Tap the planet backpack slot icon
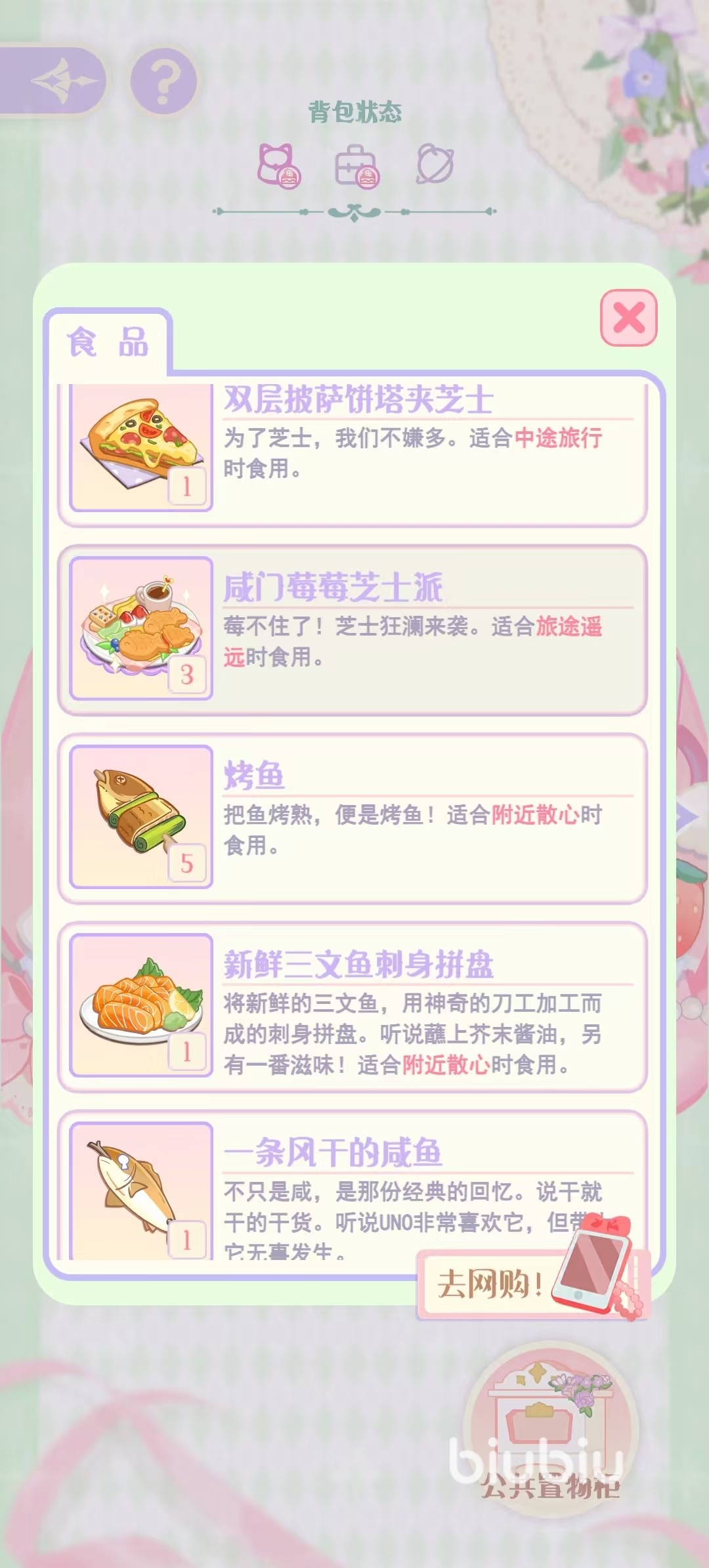 (435, 163)
